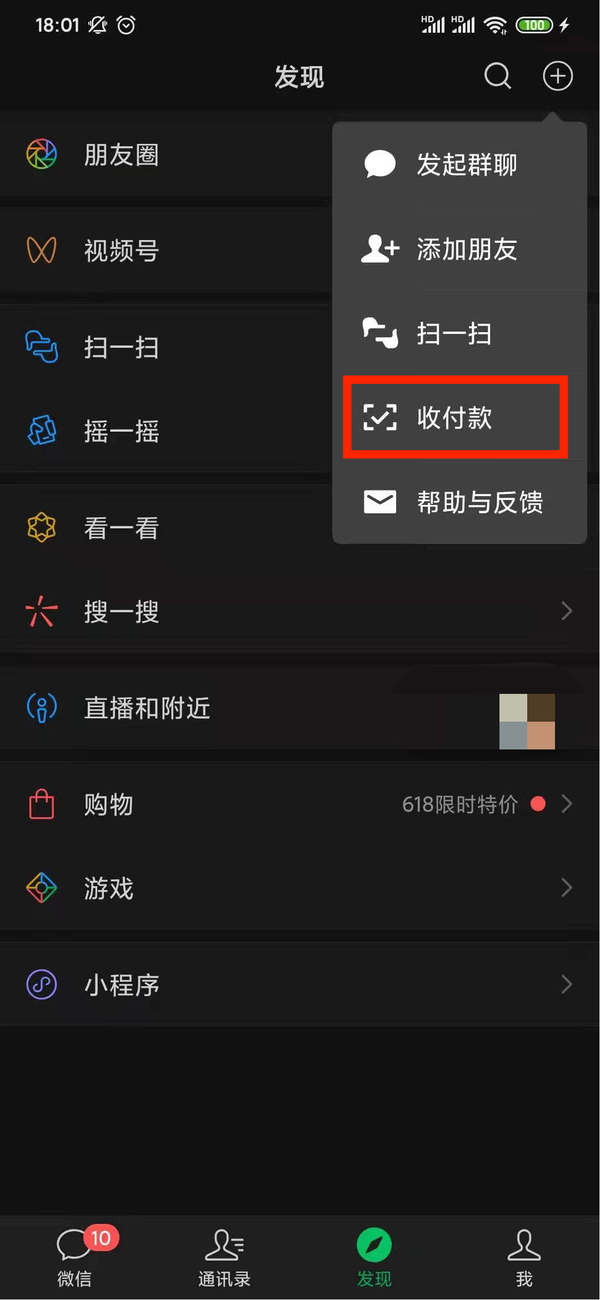Select 添加朋友 to add a friend
The image size is (600, 1300).
(460, 249)
